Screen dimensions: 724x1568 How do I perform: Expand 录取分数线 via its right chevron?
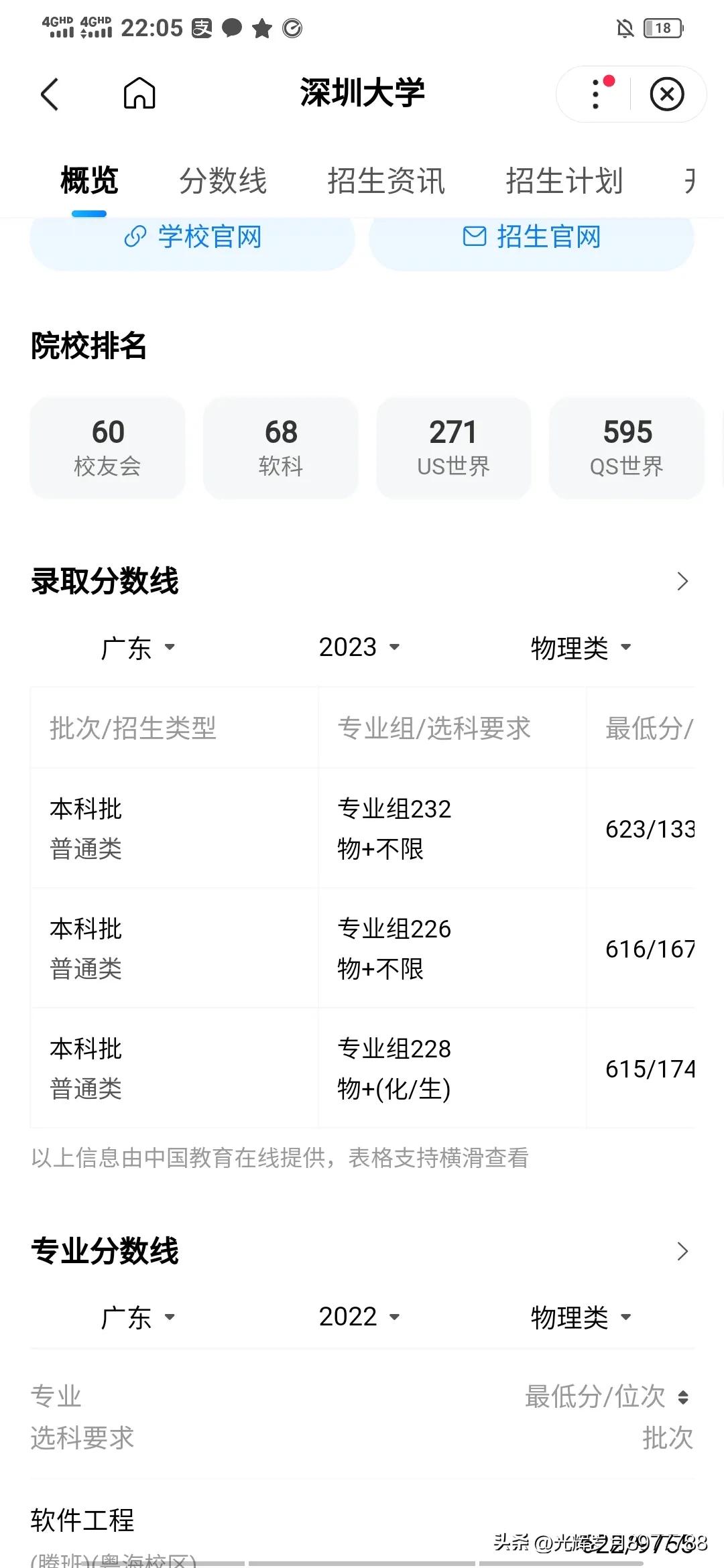(683, 582)
